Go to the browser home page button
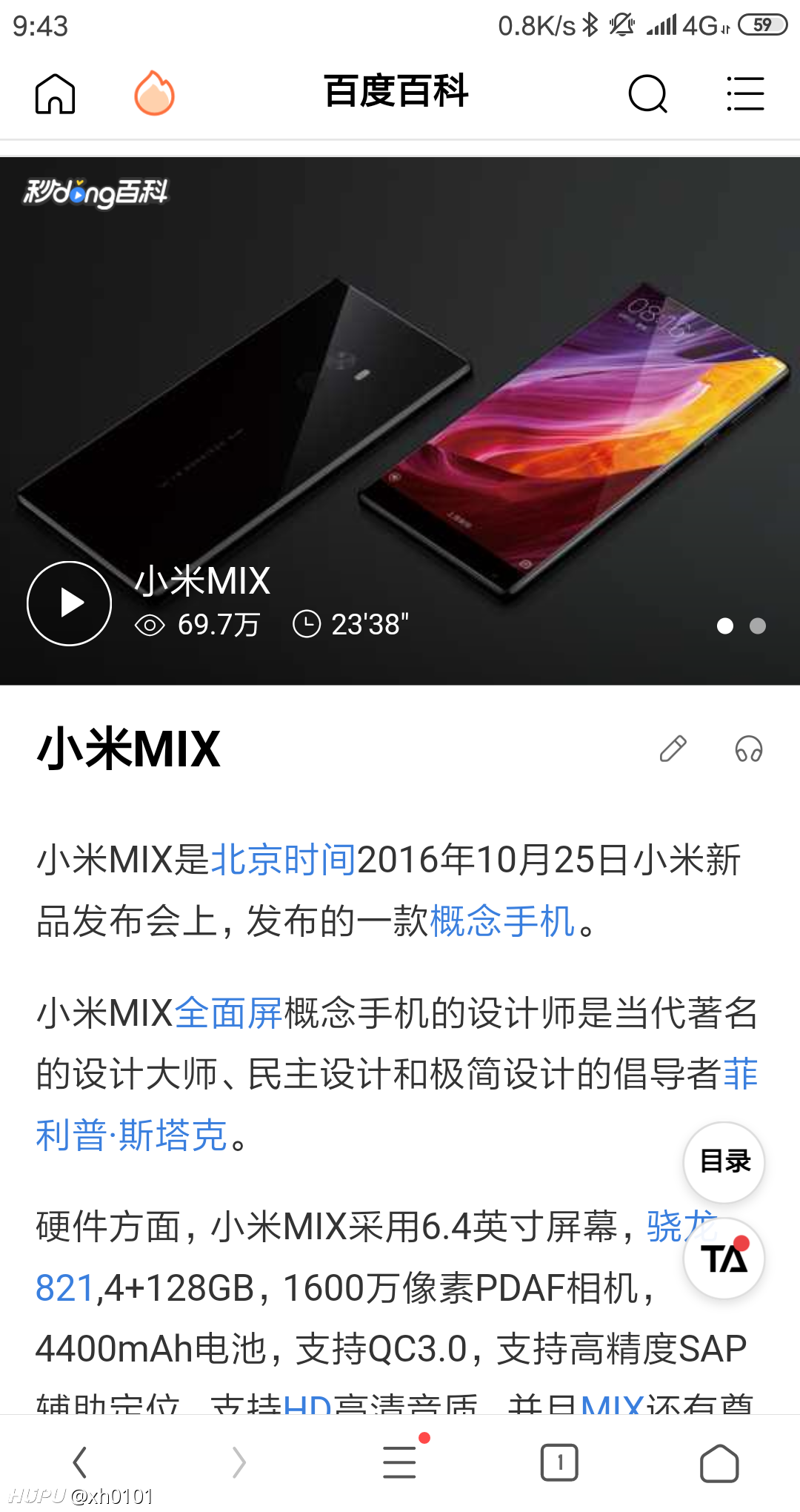The width and height of the screenshot is (800, 1512). [719, 1462]
